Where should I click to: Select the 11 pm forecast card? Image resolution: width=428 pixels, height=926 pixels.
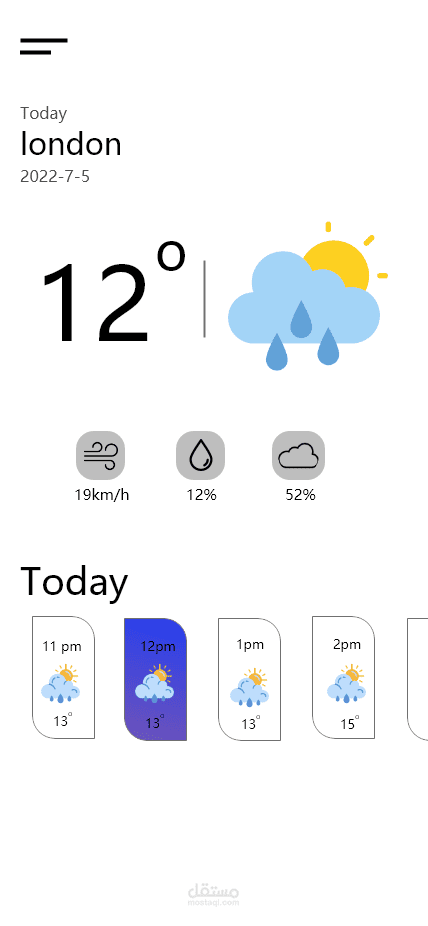coord(63,677)
